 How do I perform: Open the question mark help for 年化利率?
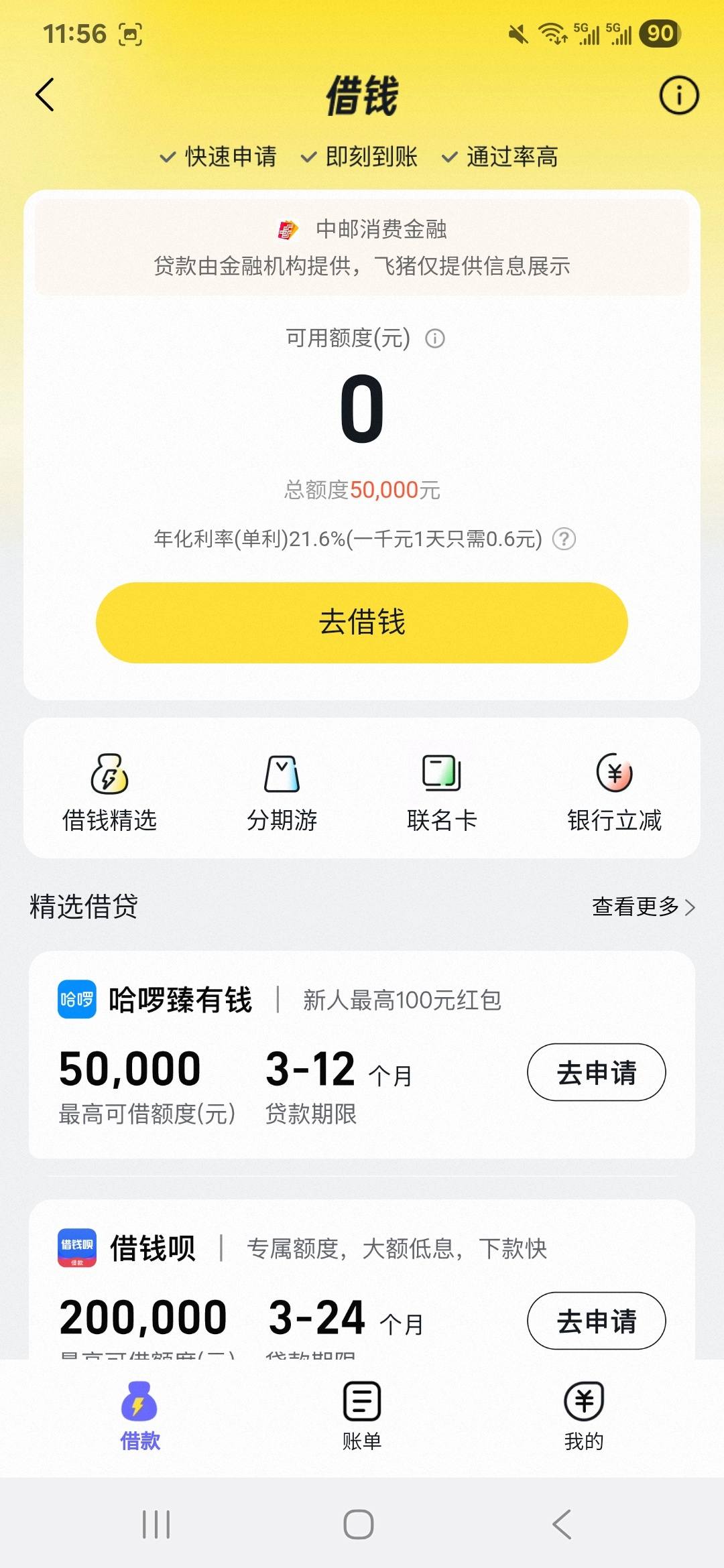(564, 539)
